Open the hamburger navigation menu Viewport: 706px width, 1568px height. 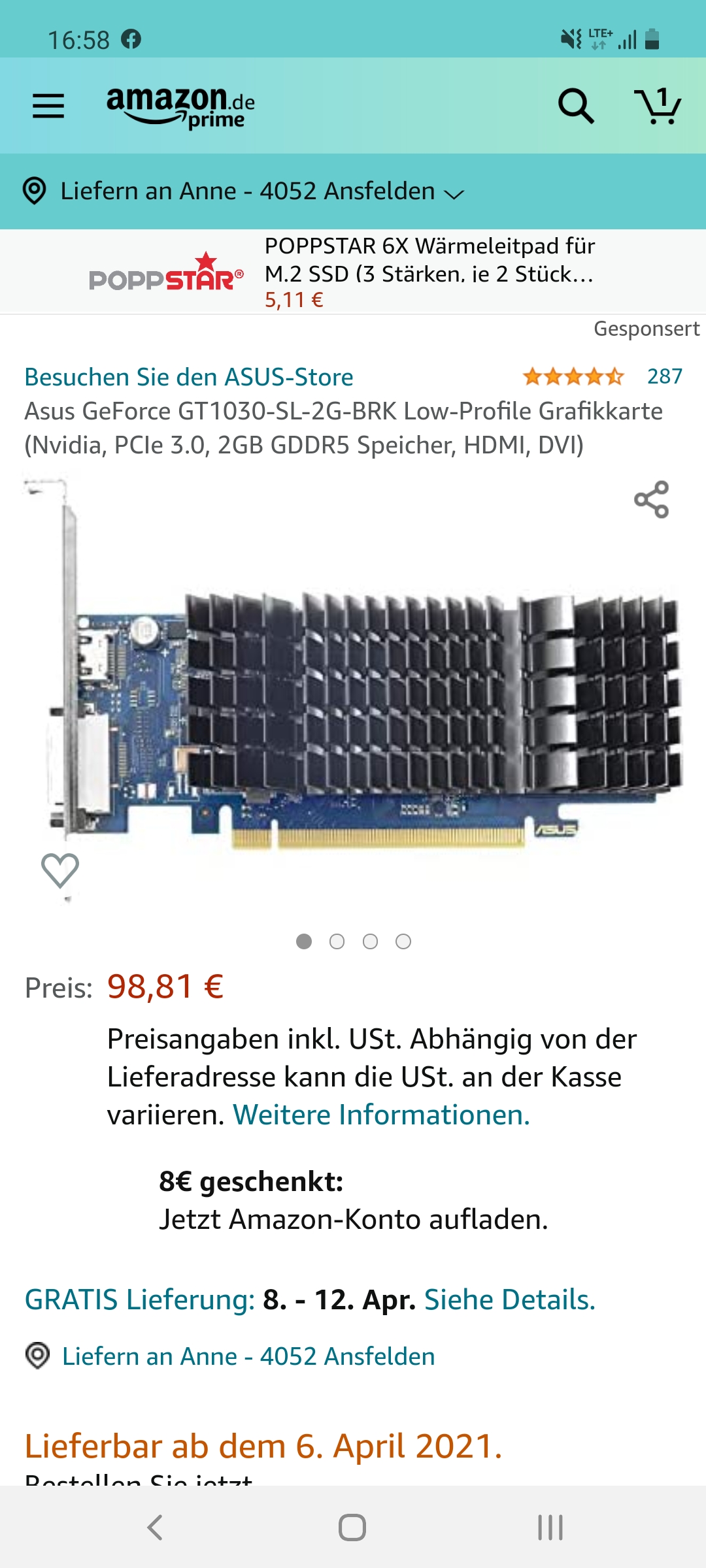48,106
